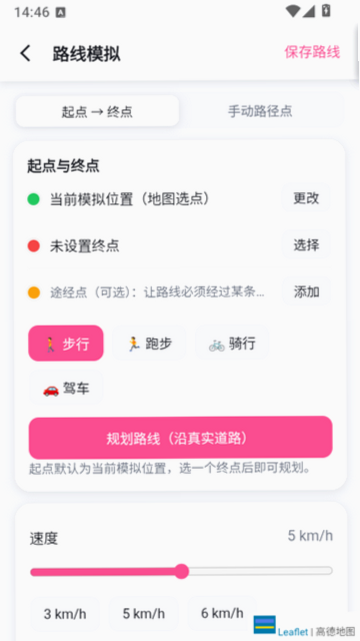The image size is (360, 641).
Task: Go back from the 路线模拟 screen
Action: (x=25, y=54)
